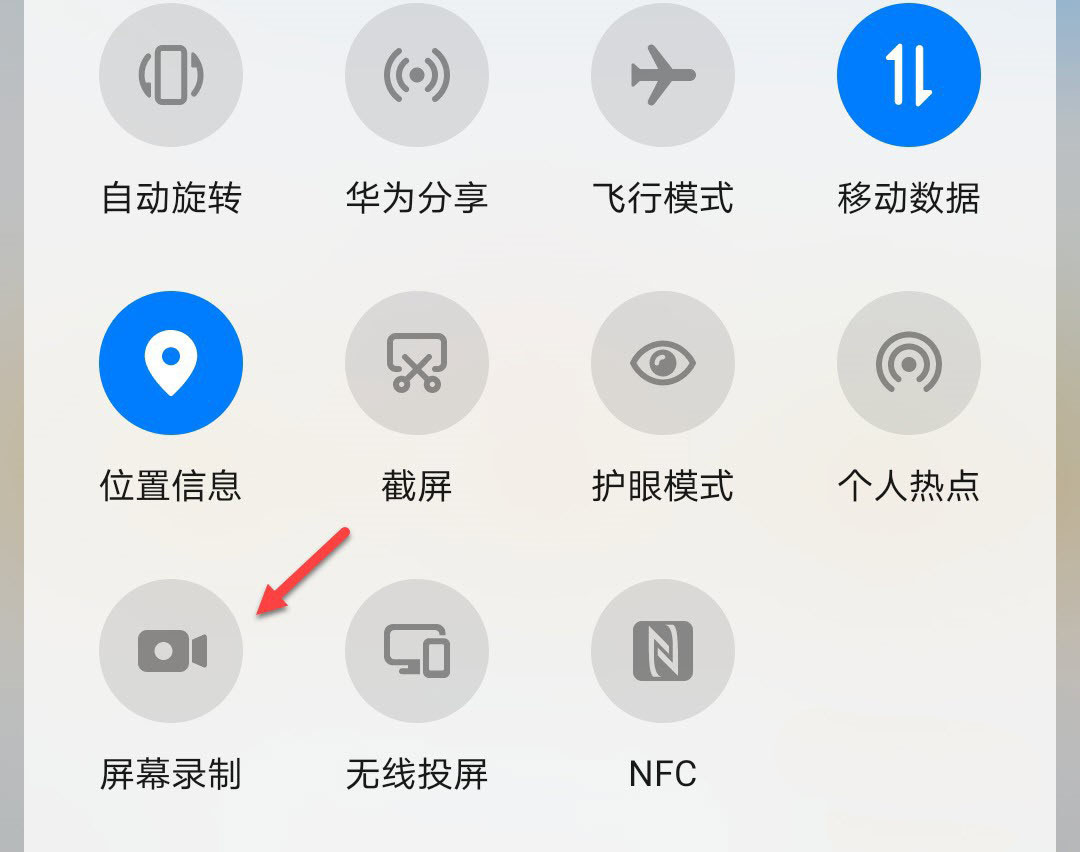
Task: Open wireless projection (无线投屏)
Action: [417, 651]
